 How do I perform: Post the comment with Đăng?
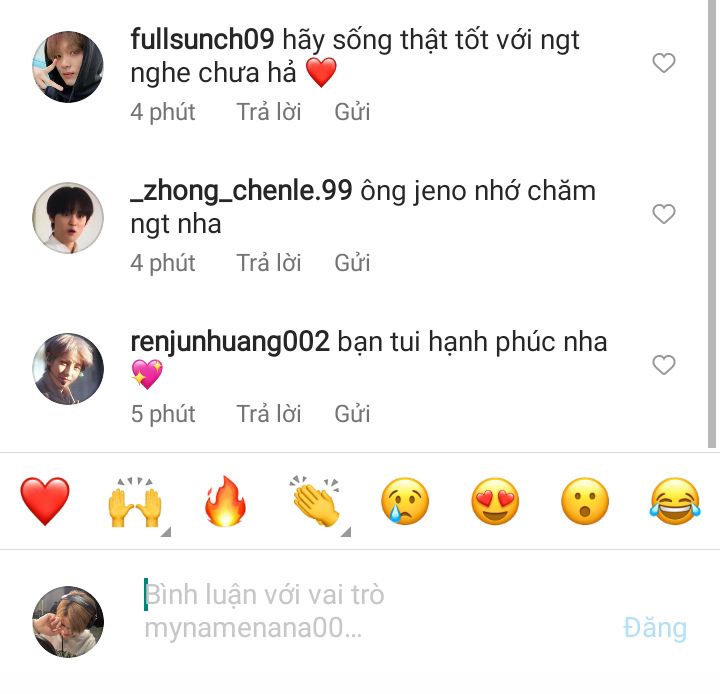pos(655,628)
